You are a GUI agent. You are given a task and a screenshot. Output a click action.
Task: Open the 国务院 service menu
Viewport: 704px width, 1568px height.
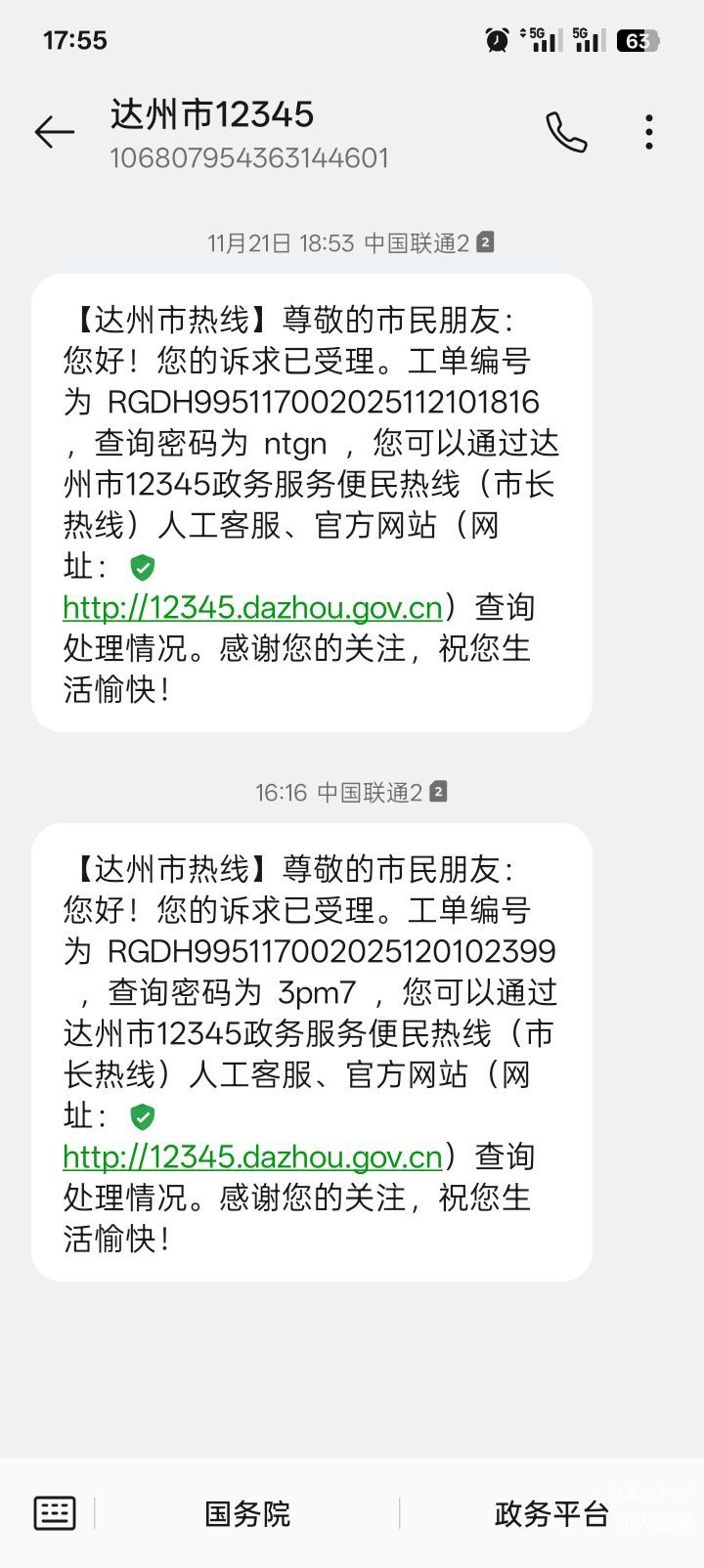(247, 1514)
